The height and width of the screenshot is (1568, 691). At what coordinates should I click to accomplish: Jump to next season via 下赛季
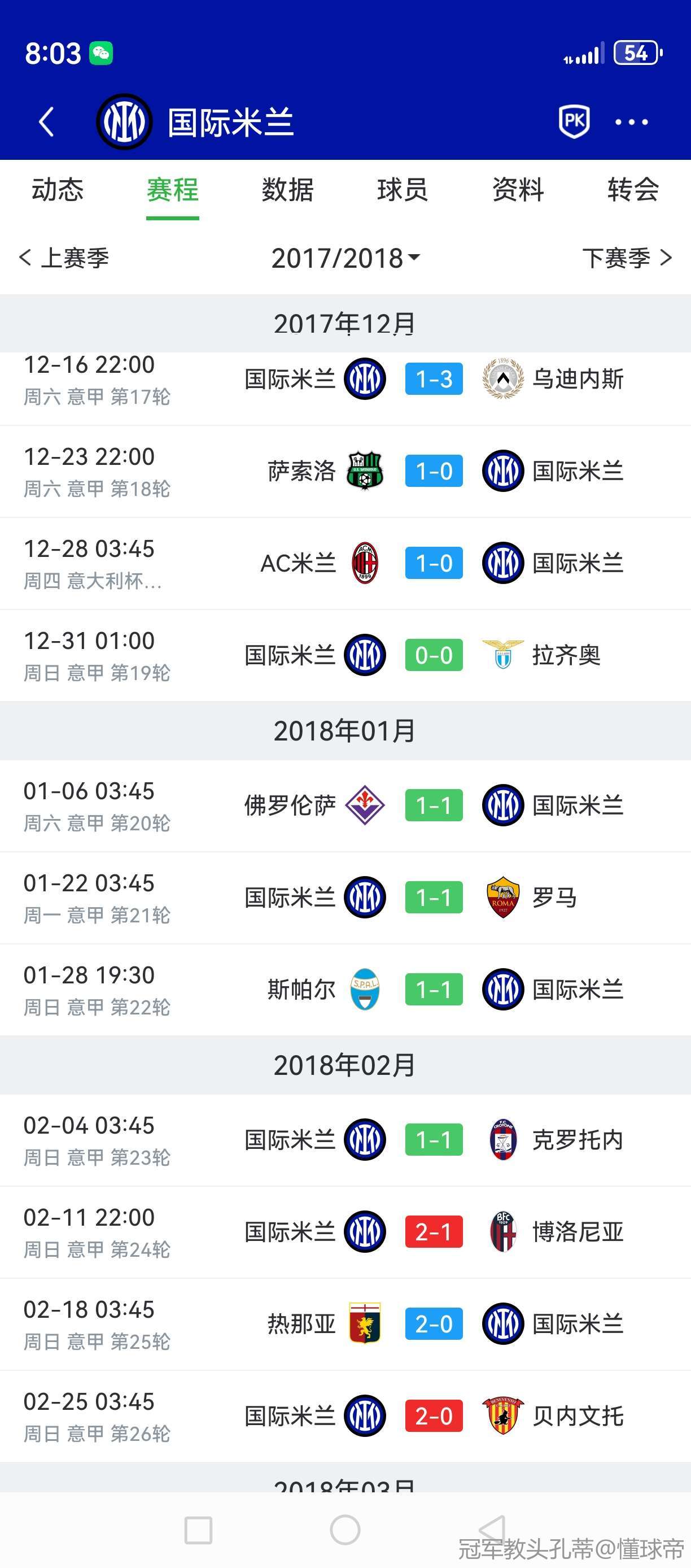click(x=627, y=258)
